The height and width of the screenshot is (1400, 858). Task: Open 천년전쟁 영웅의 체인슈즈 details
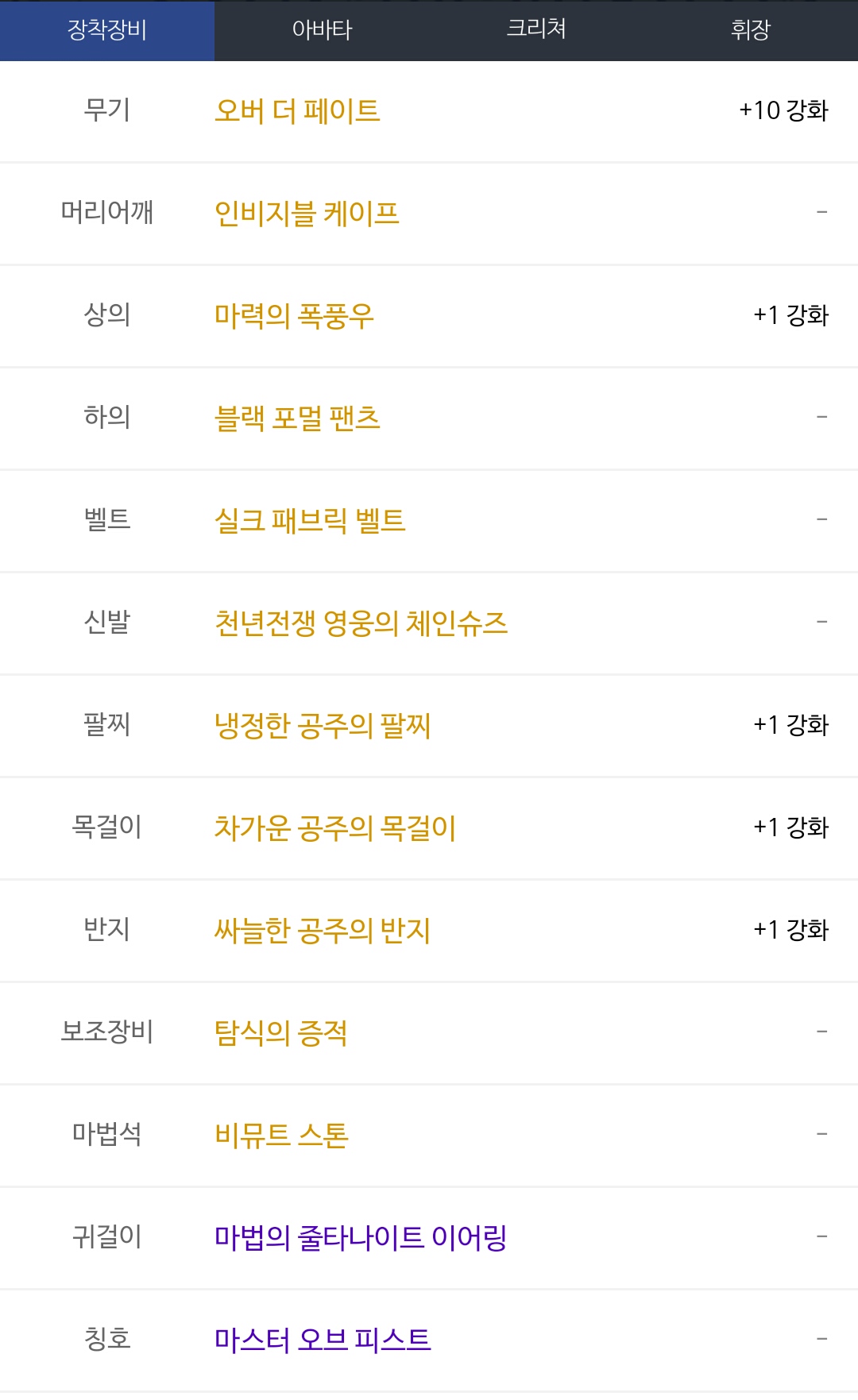pos(361,623)
